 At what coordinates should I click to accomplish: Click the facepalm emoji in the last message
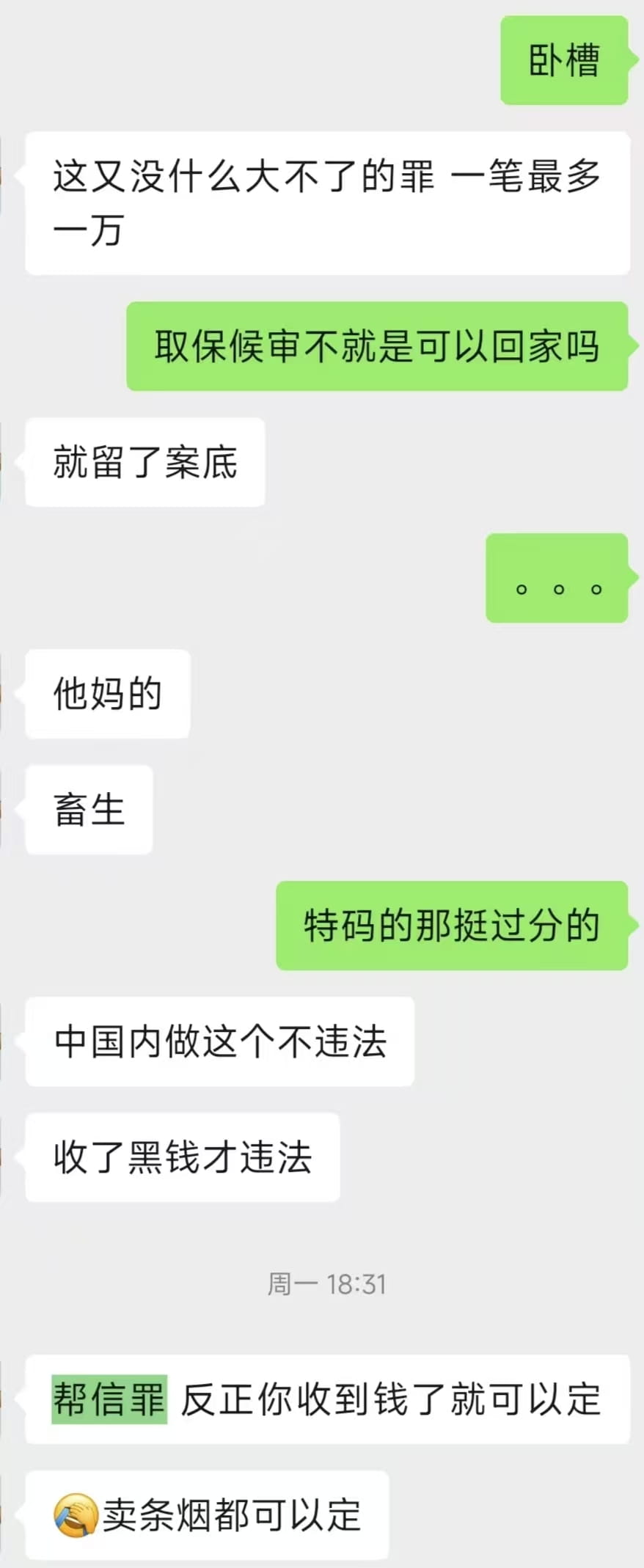tap(77, 1512)
